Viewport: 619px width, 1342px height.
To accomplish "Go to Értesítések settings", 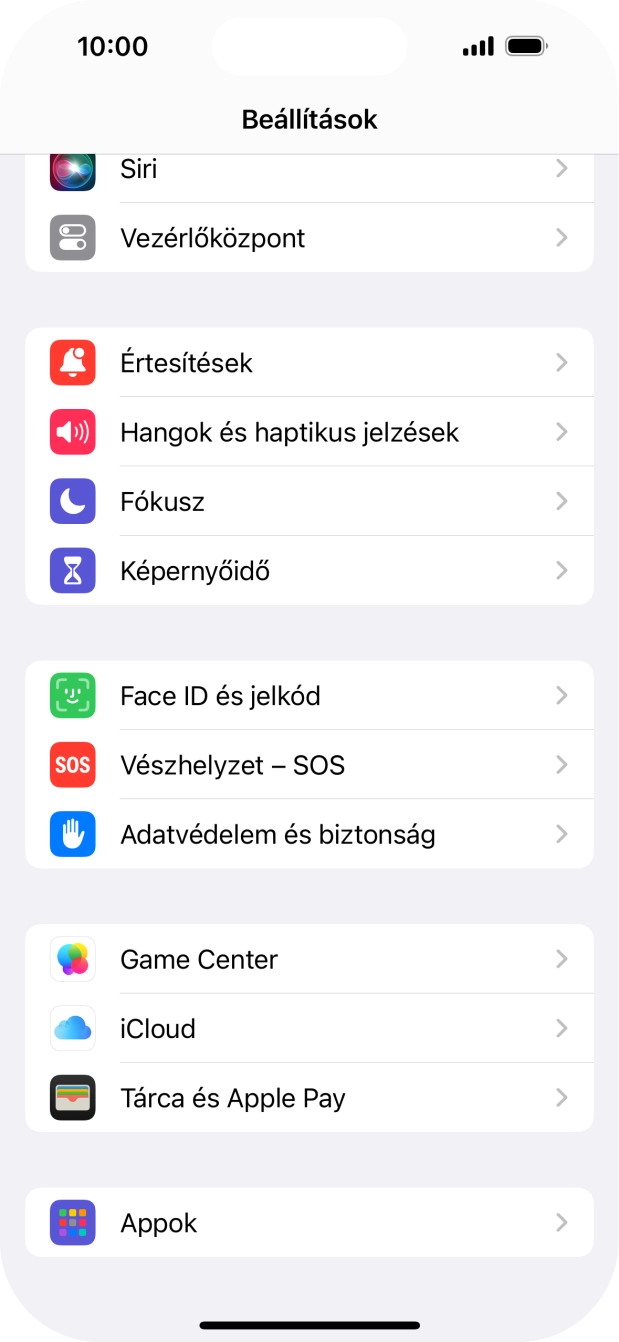I will tap(309, 363).
